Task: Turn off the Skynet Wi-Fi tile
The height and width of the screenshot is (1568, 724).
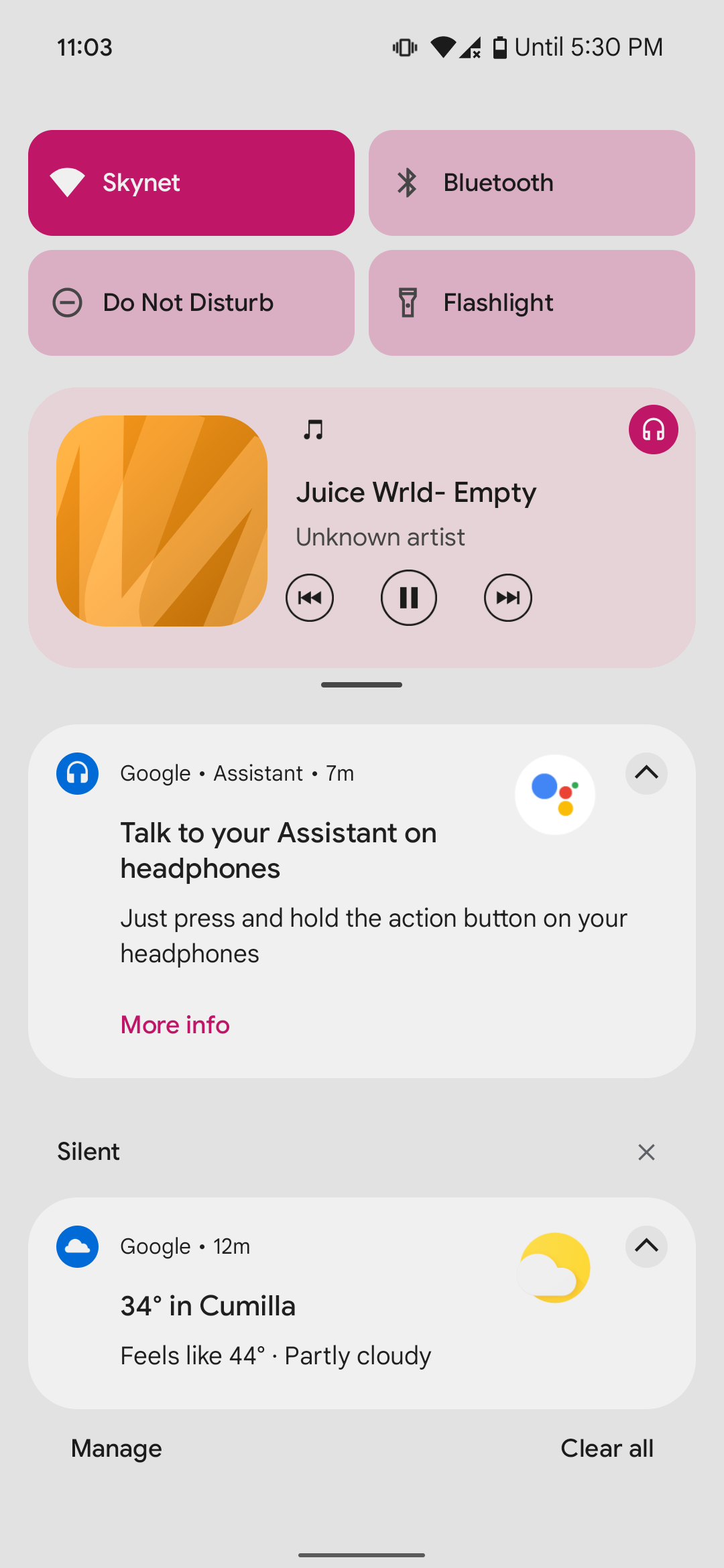Action: [191, 183]
